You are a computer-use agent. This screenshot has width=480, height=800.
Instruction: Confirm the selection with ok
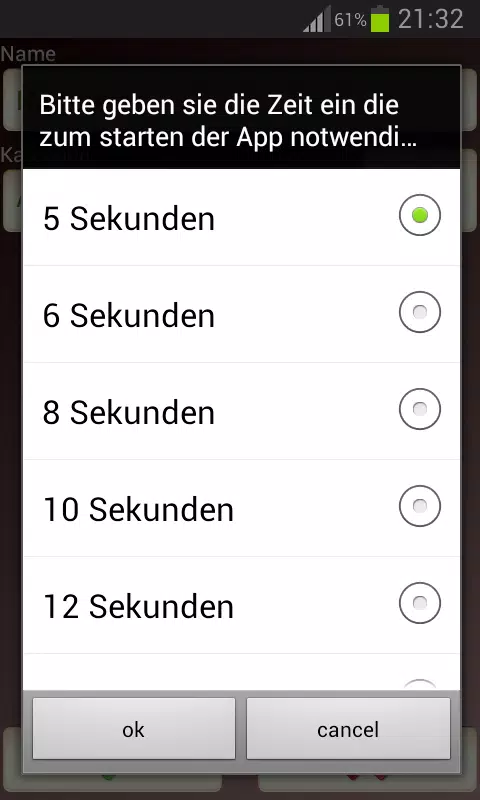click(134, 729)
